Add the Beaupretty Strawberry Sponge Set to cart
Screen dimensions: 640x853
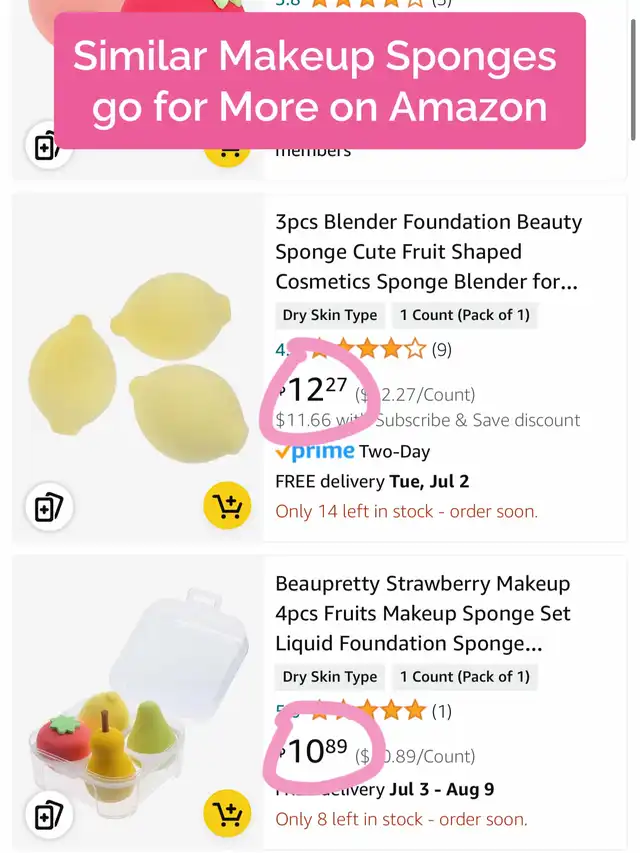(227, 812)
